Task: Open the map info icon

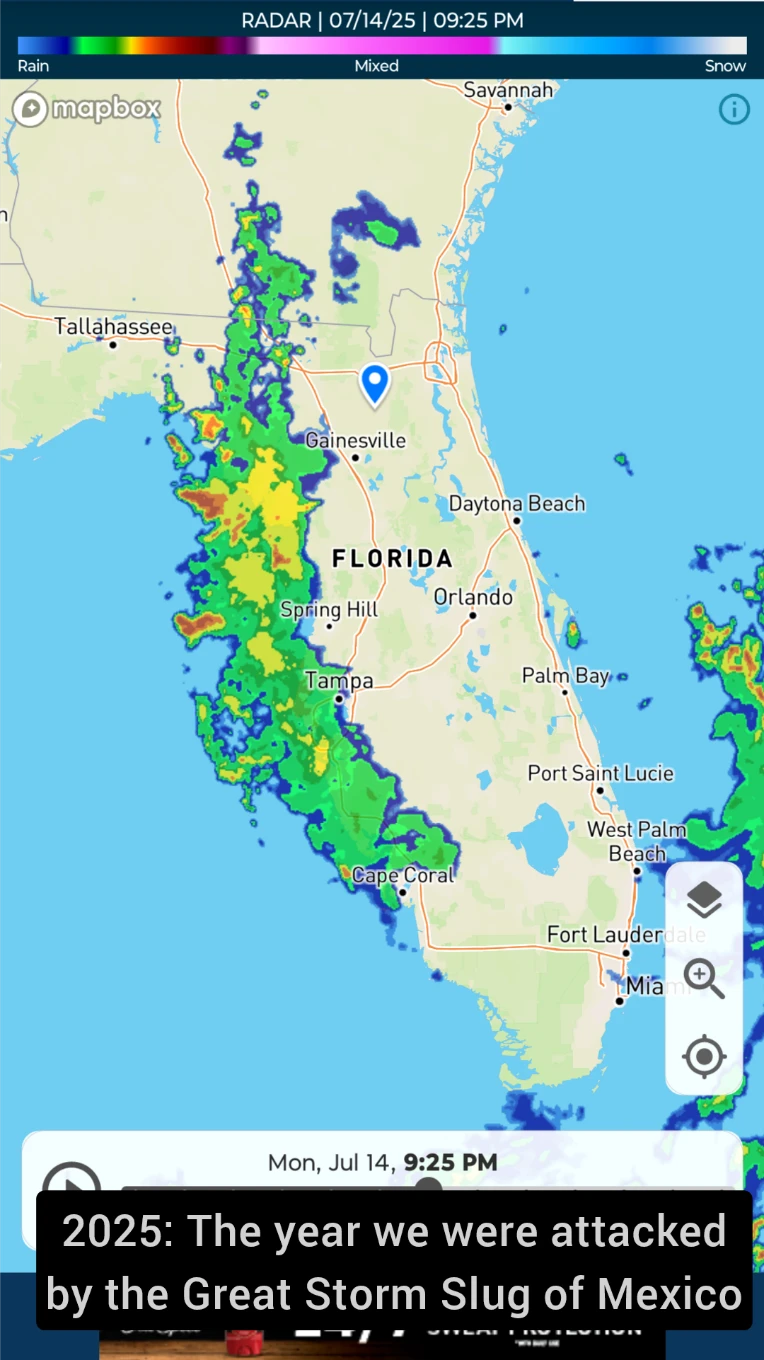Action: [734, 109]
